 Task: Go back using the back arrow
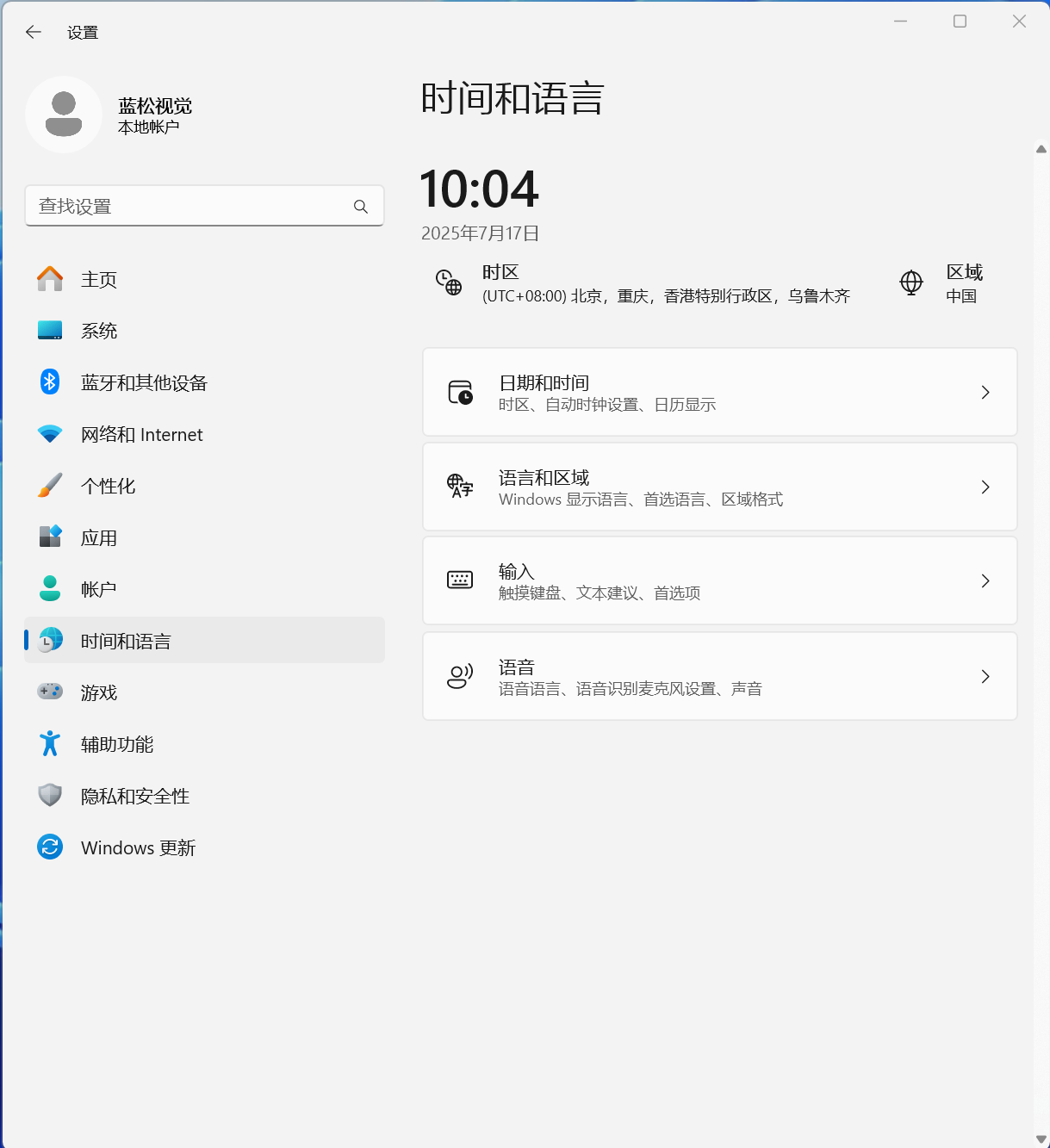pyautogui.click(x=34, y=33)
